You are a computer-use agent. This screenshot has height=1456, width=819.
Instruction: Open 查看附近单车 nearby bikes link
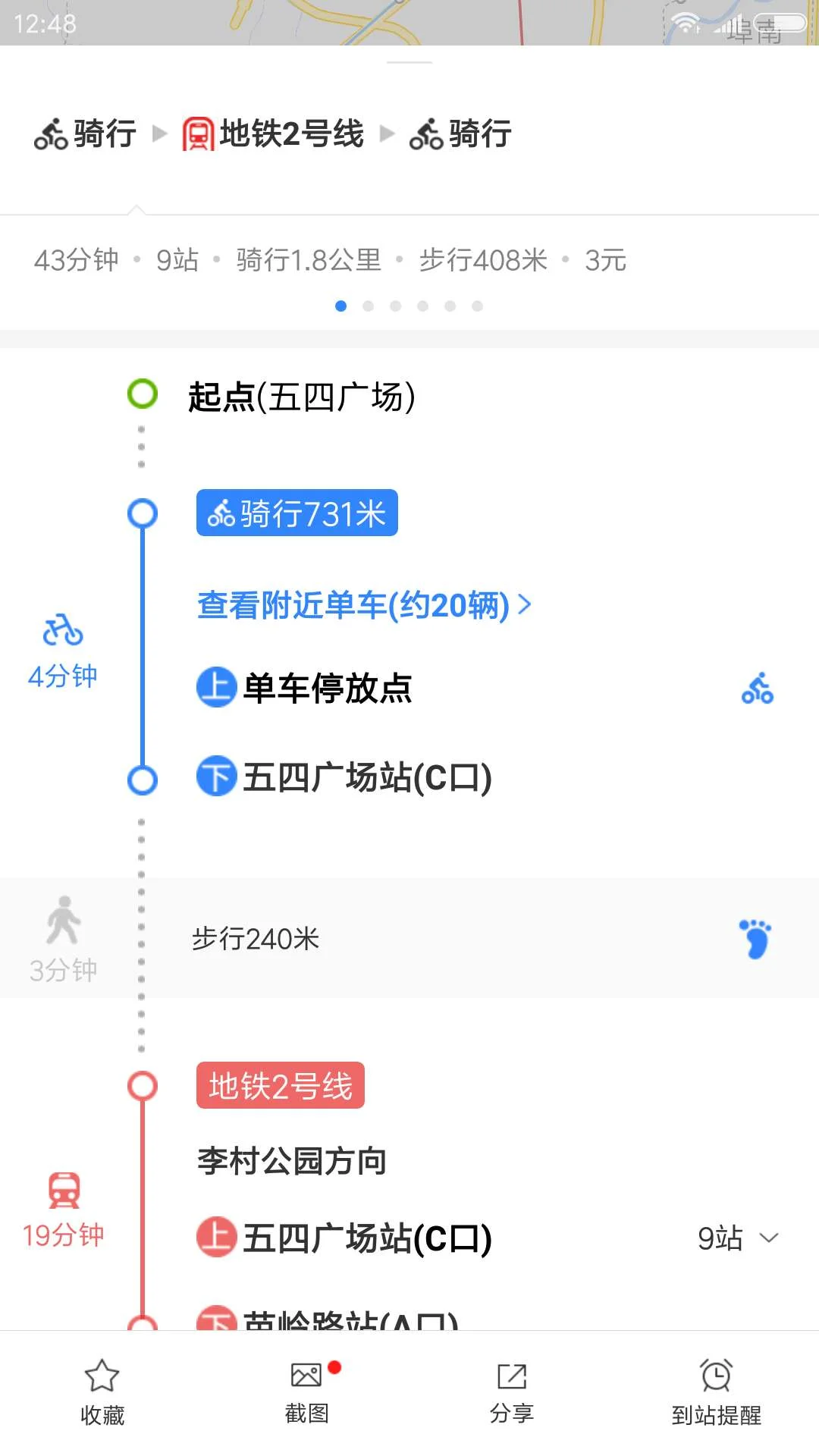coord(351,606)
